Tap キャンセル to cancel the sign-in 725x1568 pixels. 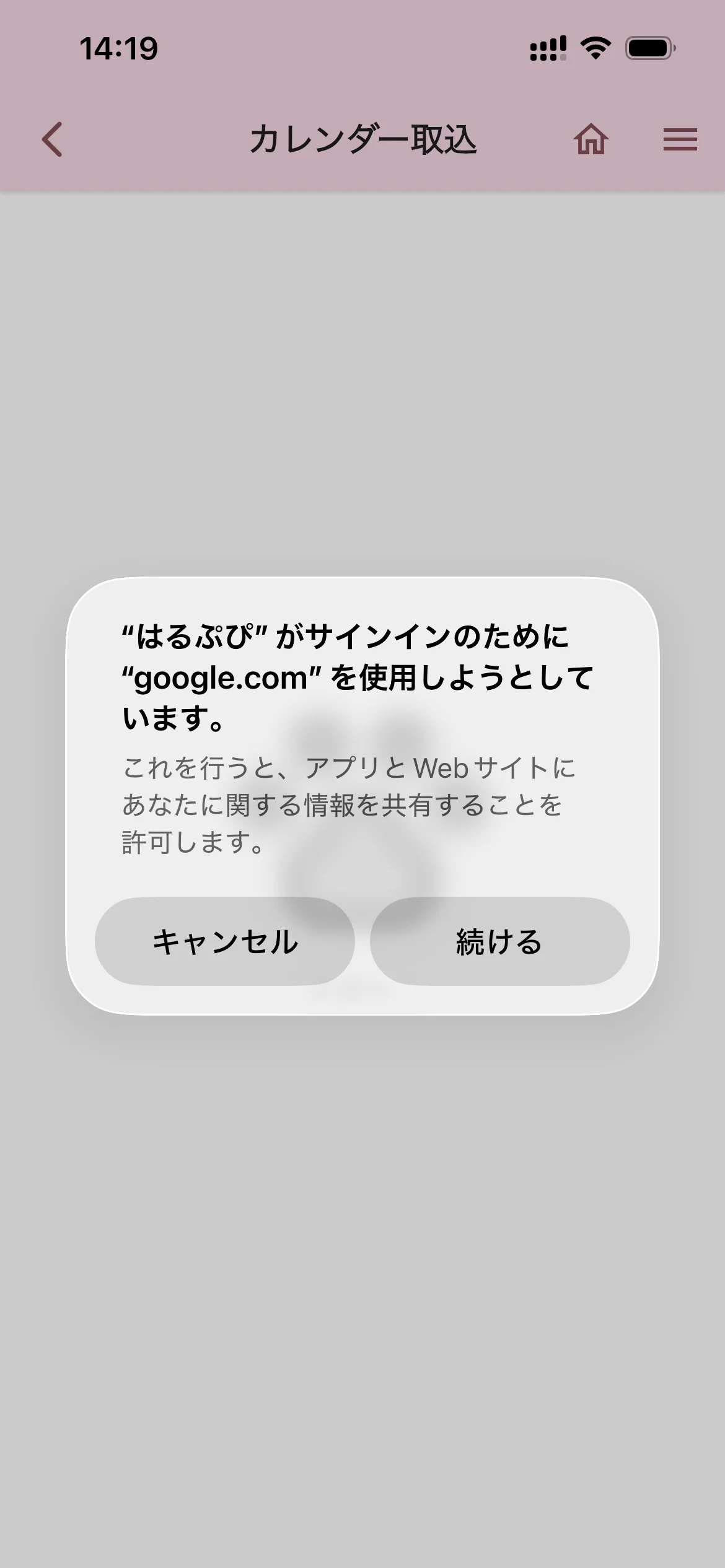point(225,941)
